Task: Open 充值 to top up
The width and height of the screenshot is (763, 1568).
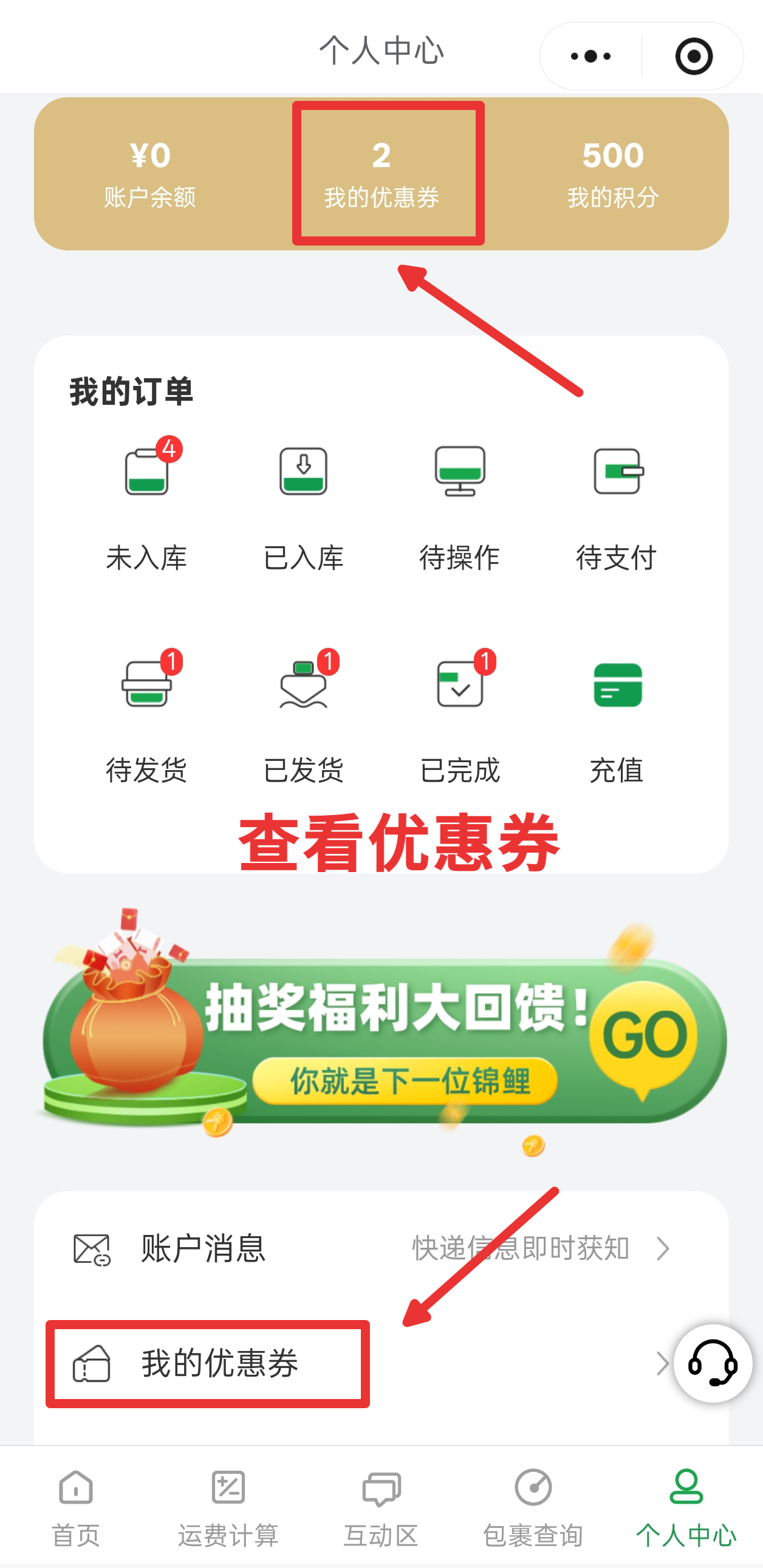Action: tap(617, 718)
